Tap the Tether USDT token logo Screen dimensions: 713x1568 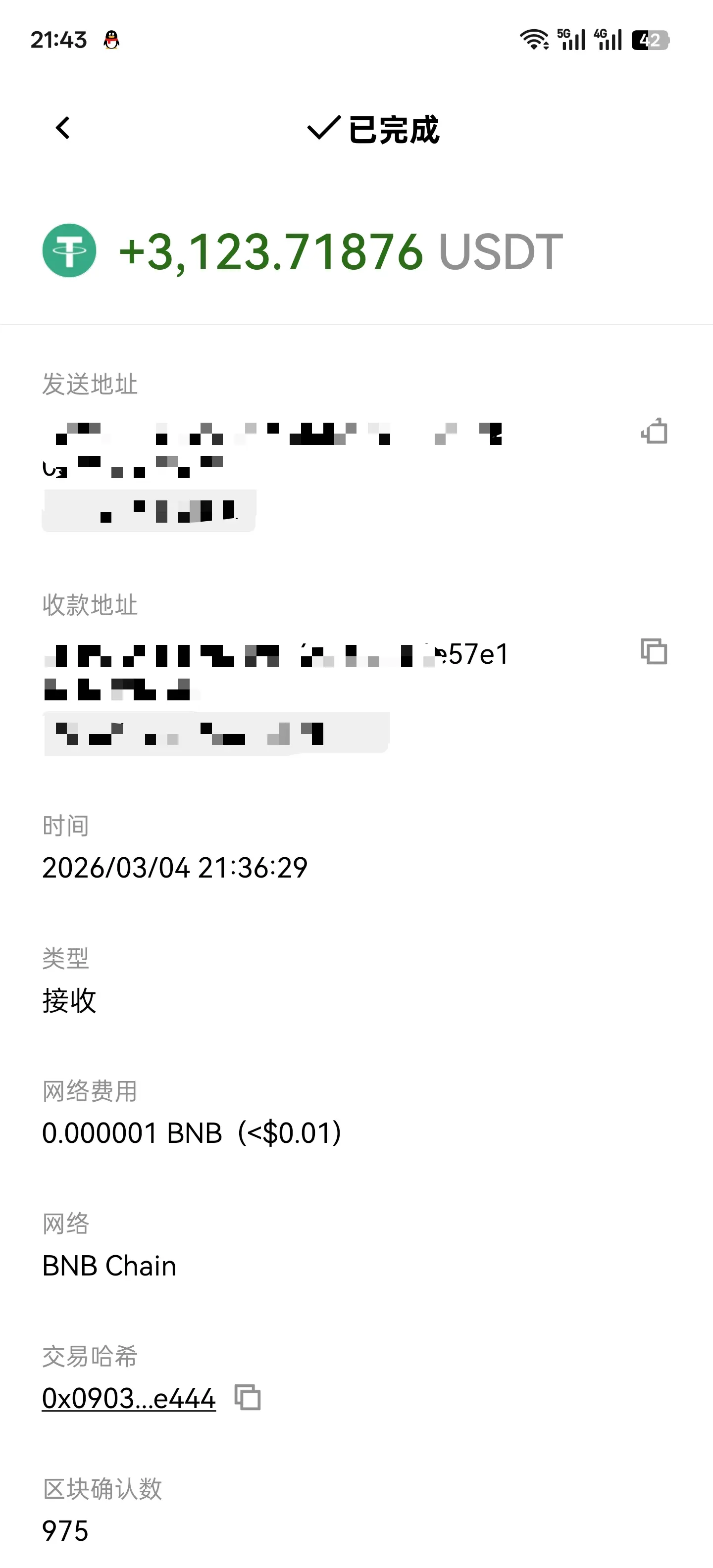[71, 251]
